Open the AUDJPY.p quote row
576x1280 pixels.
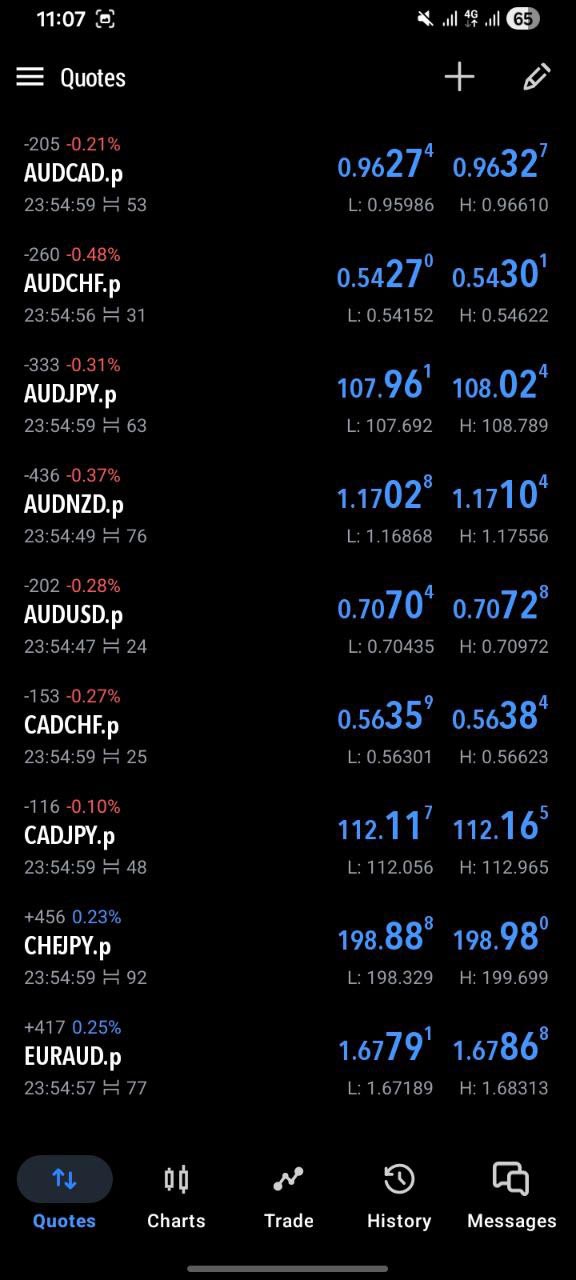(288, 394)
